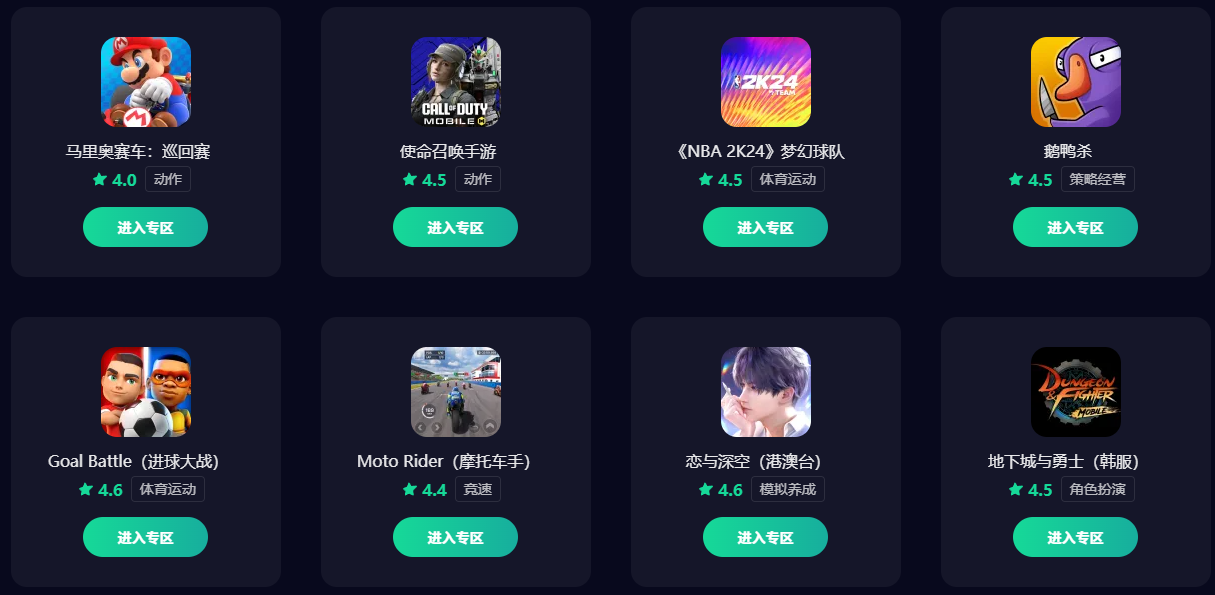Open the NBA 2K24 game icon

766,82
